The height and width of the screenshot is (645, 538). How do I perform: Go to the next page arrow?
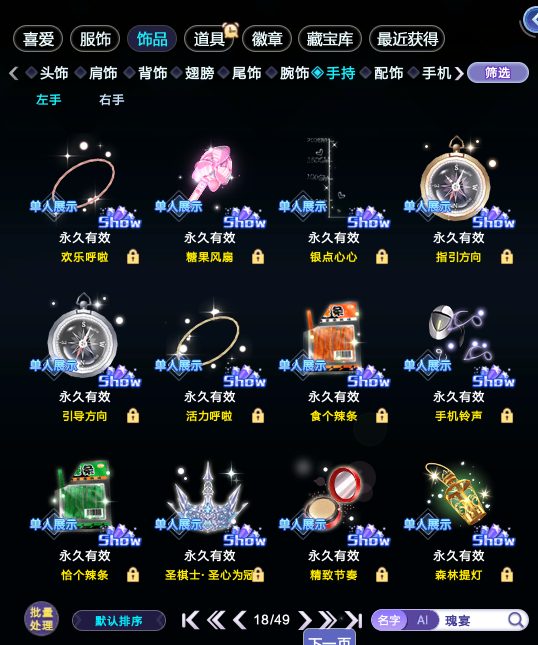[305, 619]
